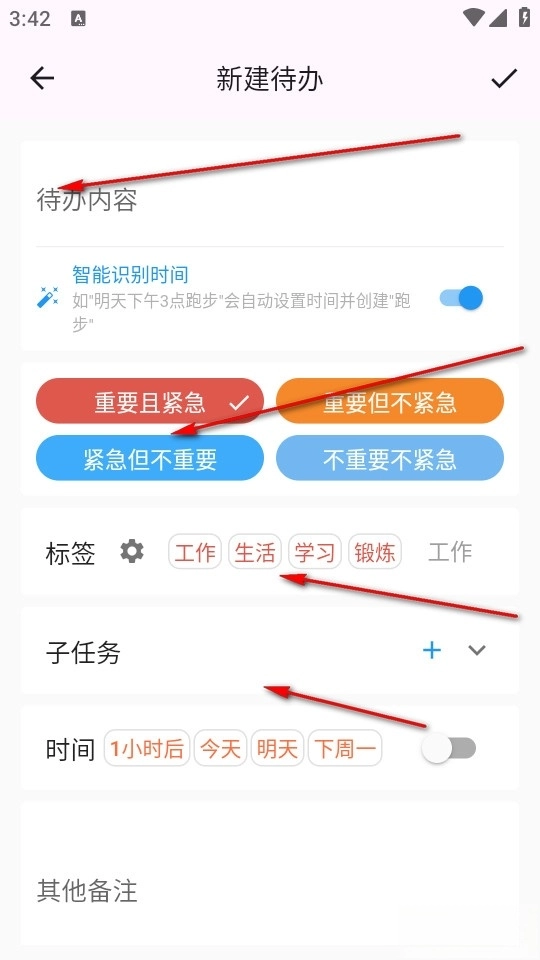
Task: Add a subtask with the plus icon
Action: [x=432, y=650]
